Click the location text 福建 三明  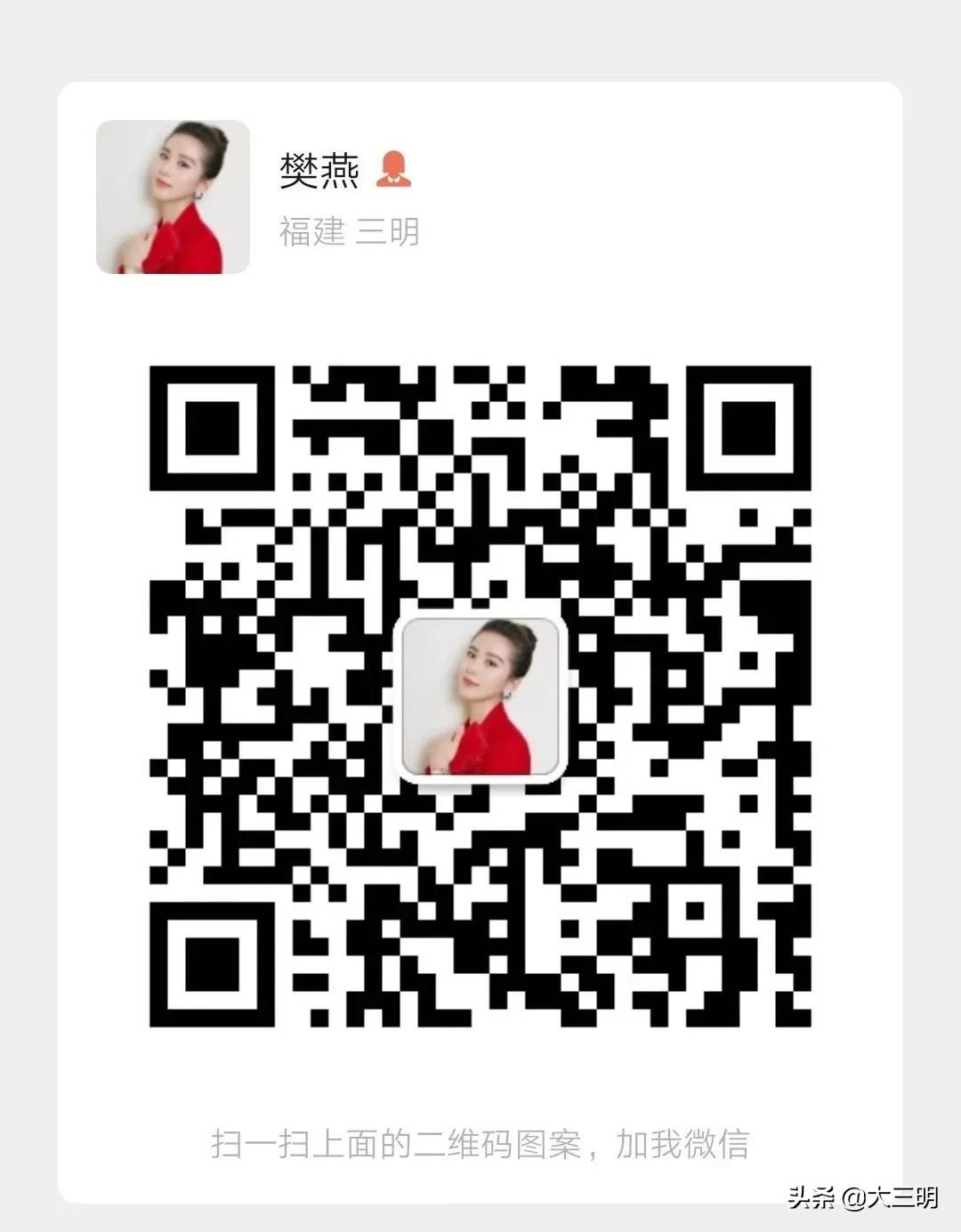(351, 229)
